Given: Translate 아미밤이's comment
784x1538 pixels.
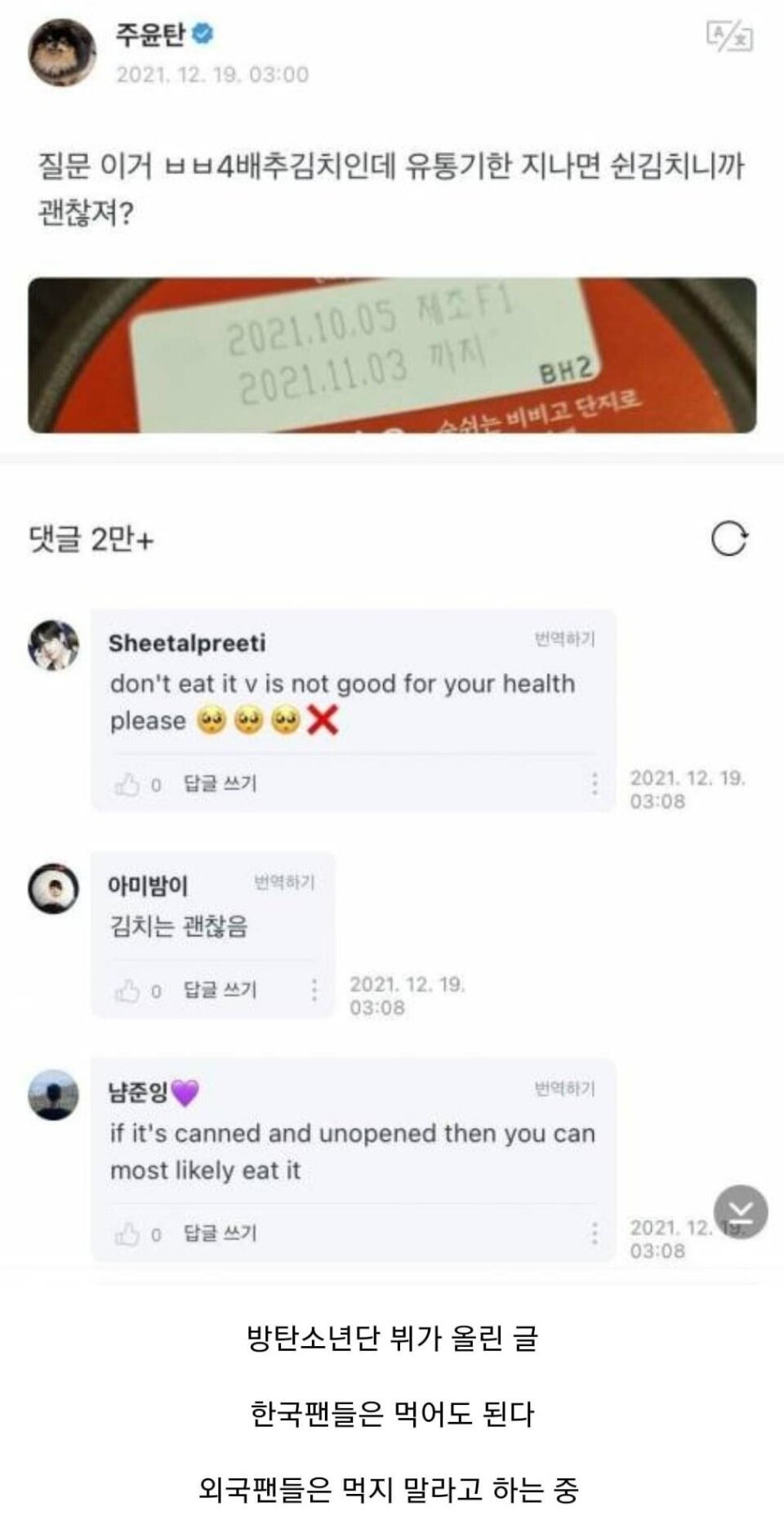Looking at the screenshot, I should [284, 882].
